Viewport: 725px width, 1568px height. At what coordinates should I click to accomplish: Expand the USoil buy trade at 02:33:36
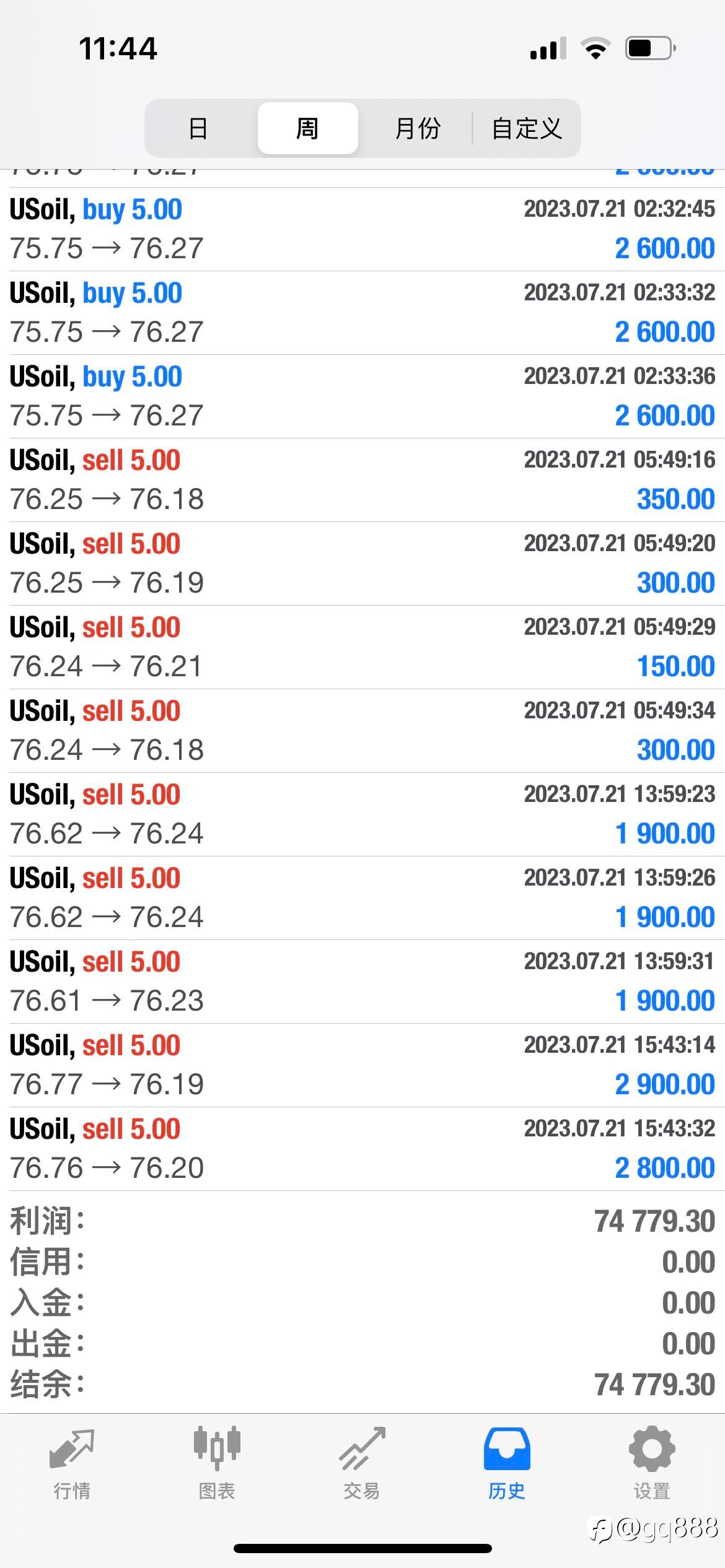362,396
